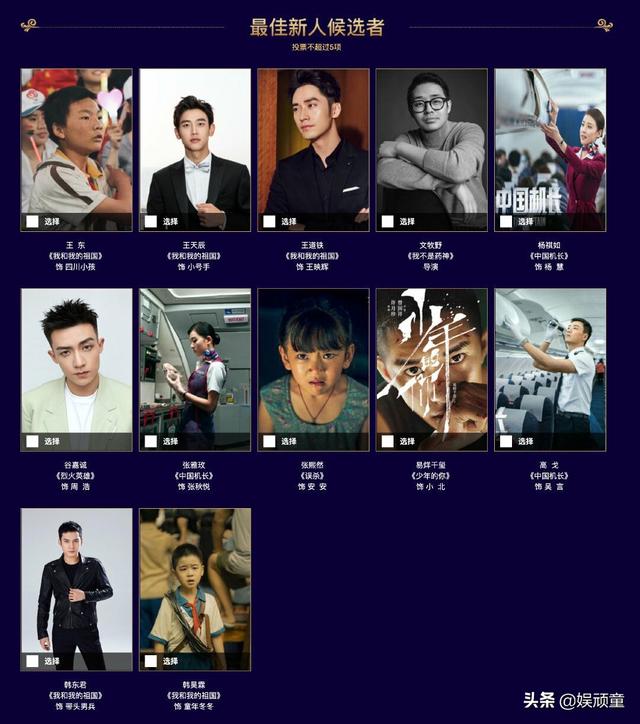Vote for 易烊千玺 in 少年的你

tap(387, 441)
